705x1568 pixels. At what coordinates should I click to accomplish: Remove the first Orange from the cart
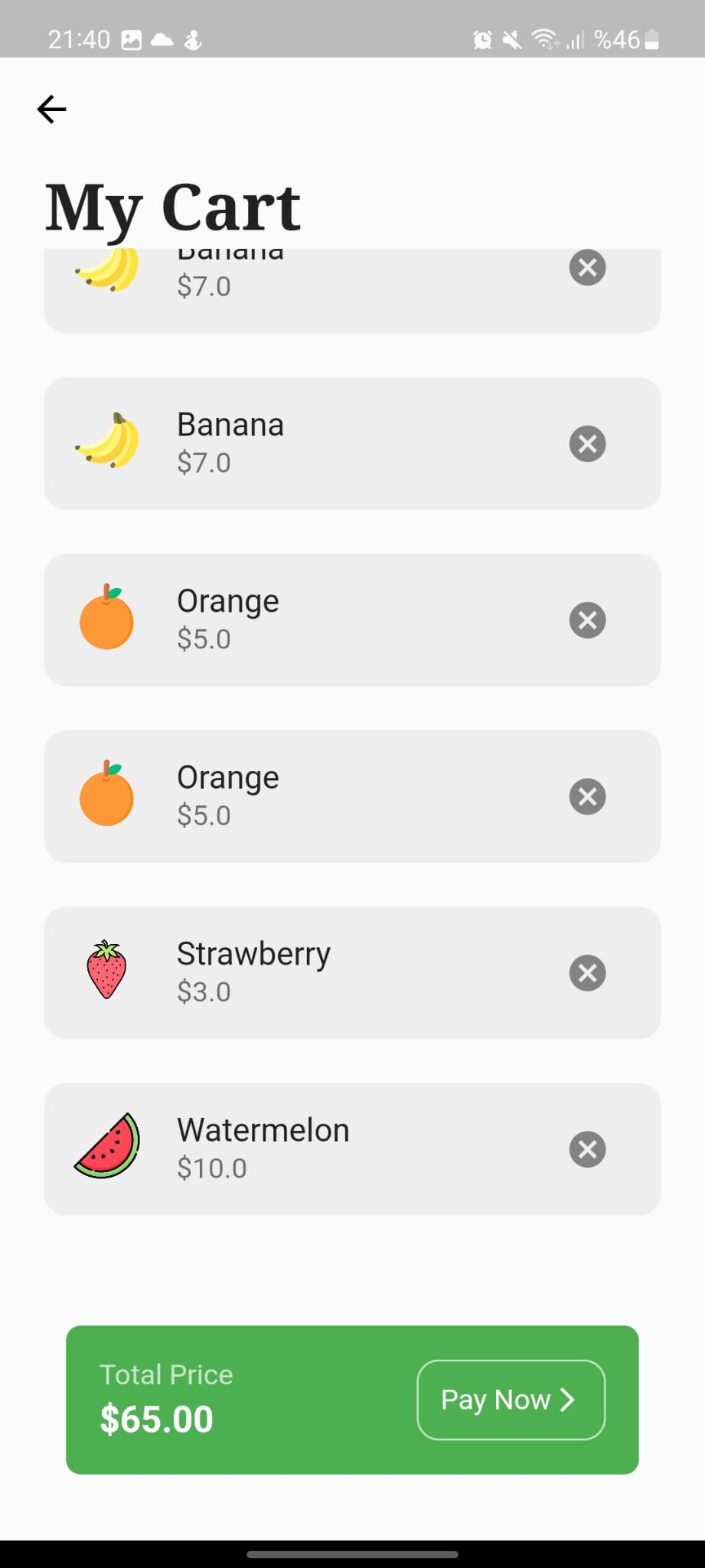[x=587, y=620]
